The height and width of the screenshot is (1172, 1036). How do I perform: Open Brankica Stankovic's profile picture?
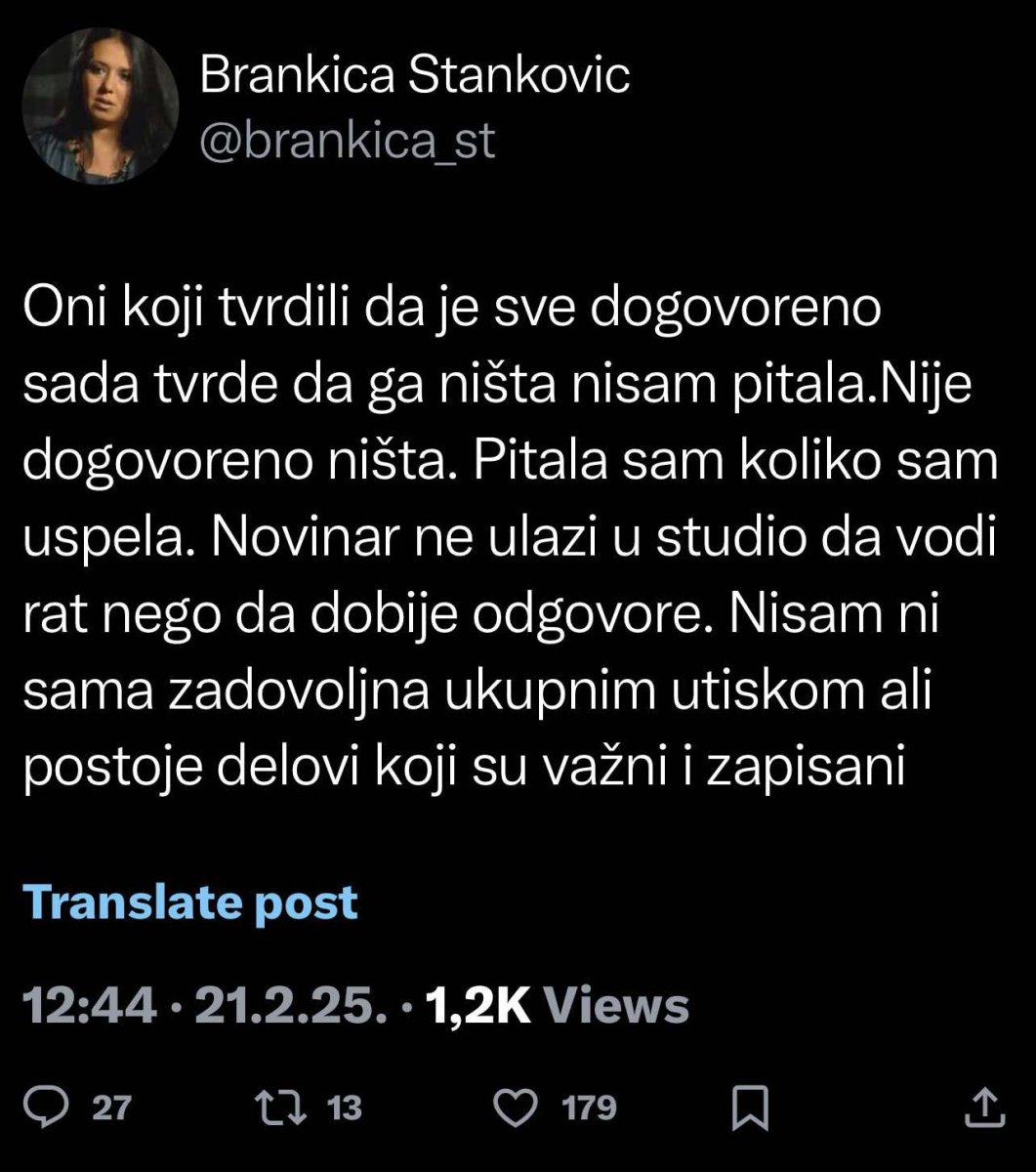(x=101, y=105)
